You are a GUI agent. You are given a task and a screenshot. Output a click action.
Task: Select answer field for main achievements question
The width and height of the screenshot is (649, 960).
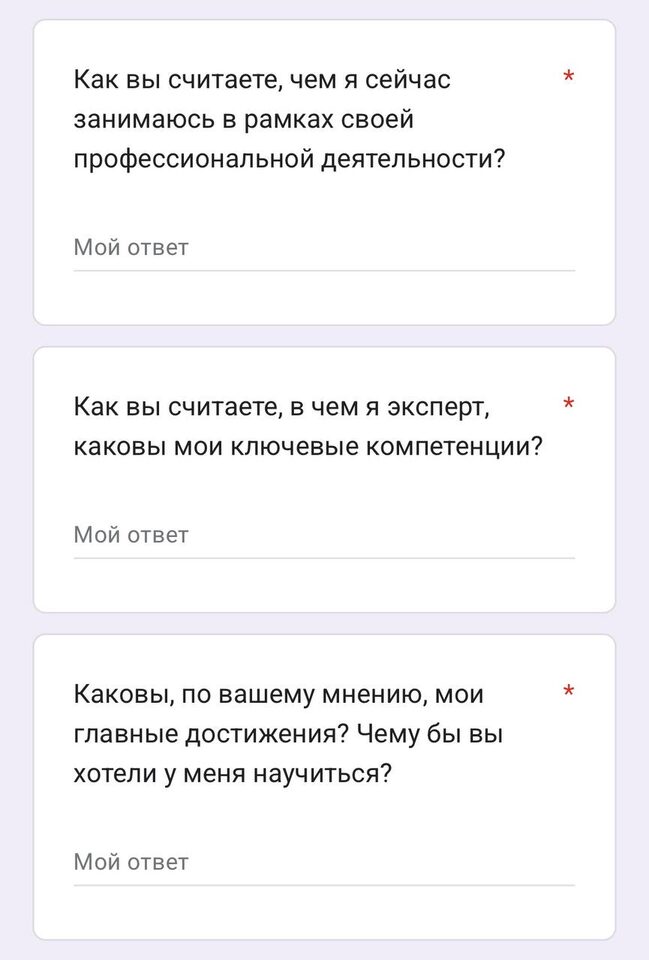coord(324,862)
